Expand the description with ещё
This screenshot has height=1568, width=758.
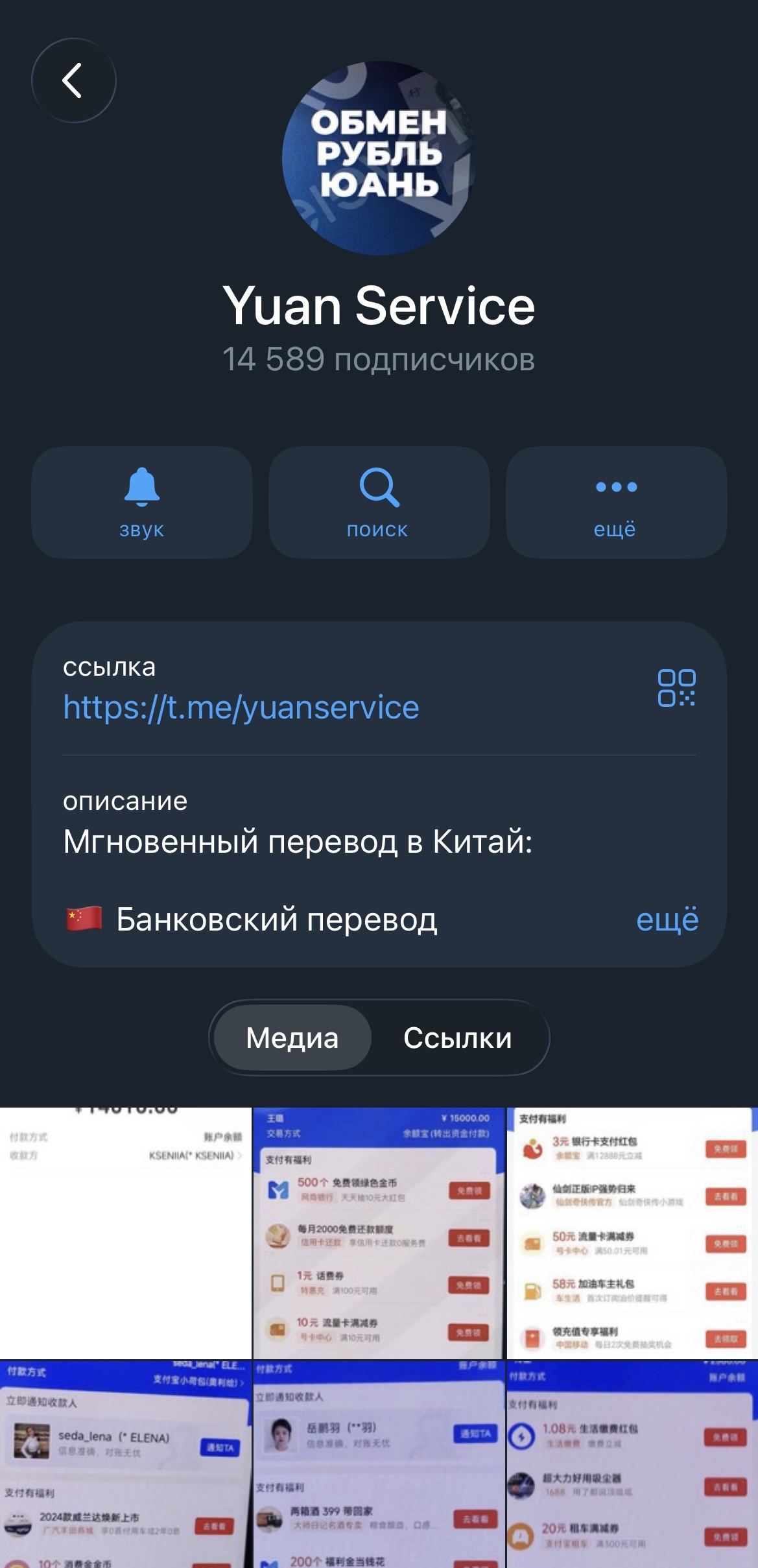pos(667,920)
